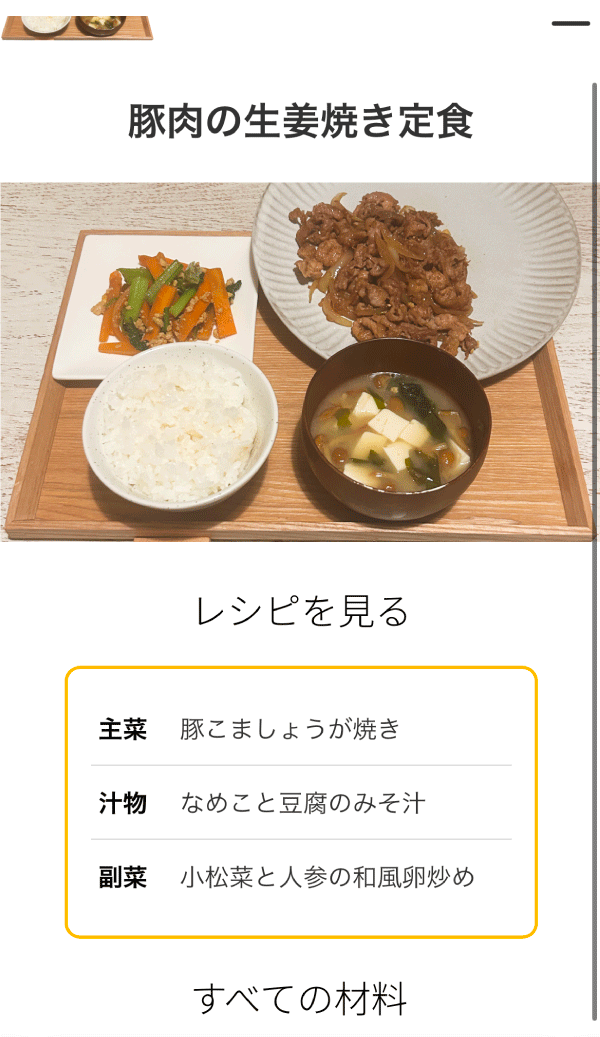Tap the minimize bar icon at top right

[570, 23]
